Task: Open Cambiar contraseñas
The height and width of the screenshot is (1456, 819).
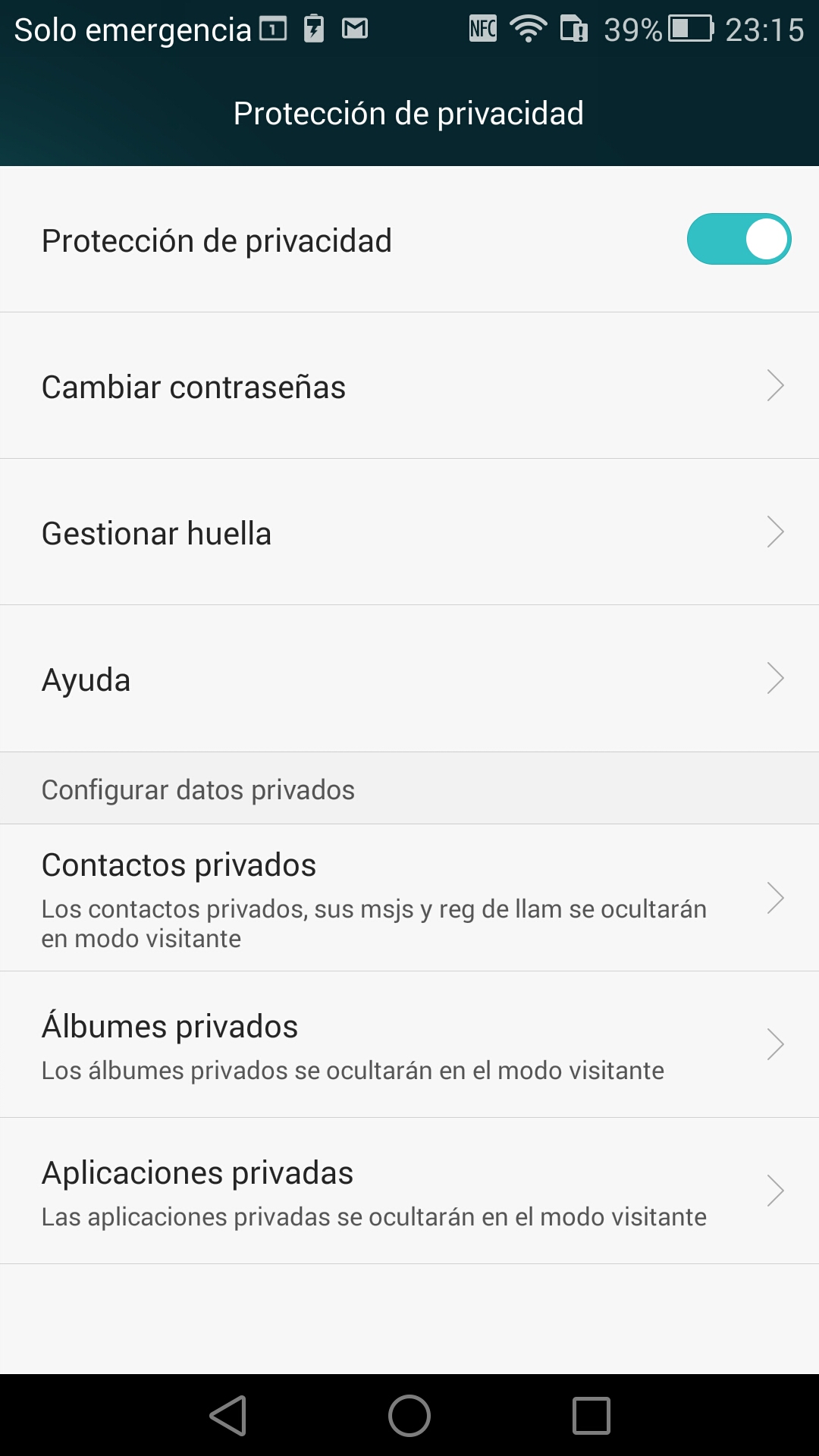Action: click(409, 386)
